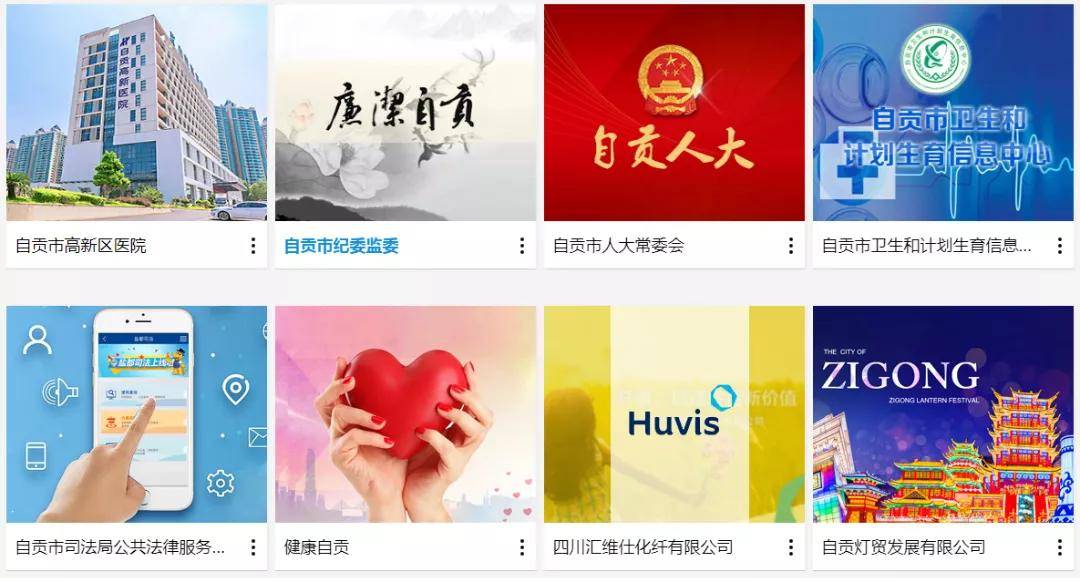Open overflow menu for 四川汇维仕化纤有限公司
The image size is (1080, 578).
click(x=790, y=548)
